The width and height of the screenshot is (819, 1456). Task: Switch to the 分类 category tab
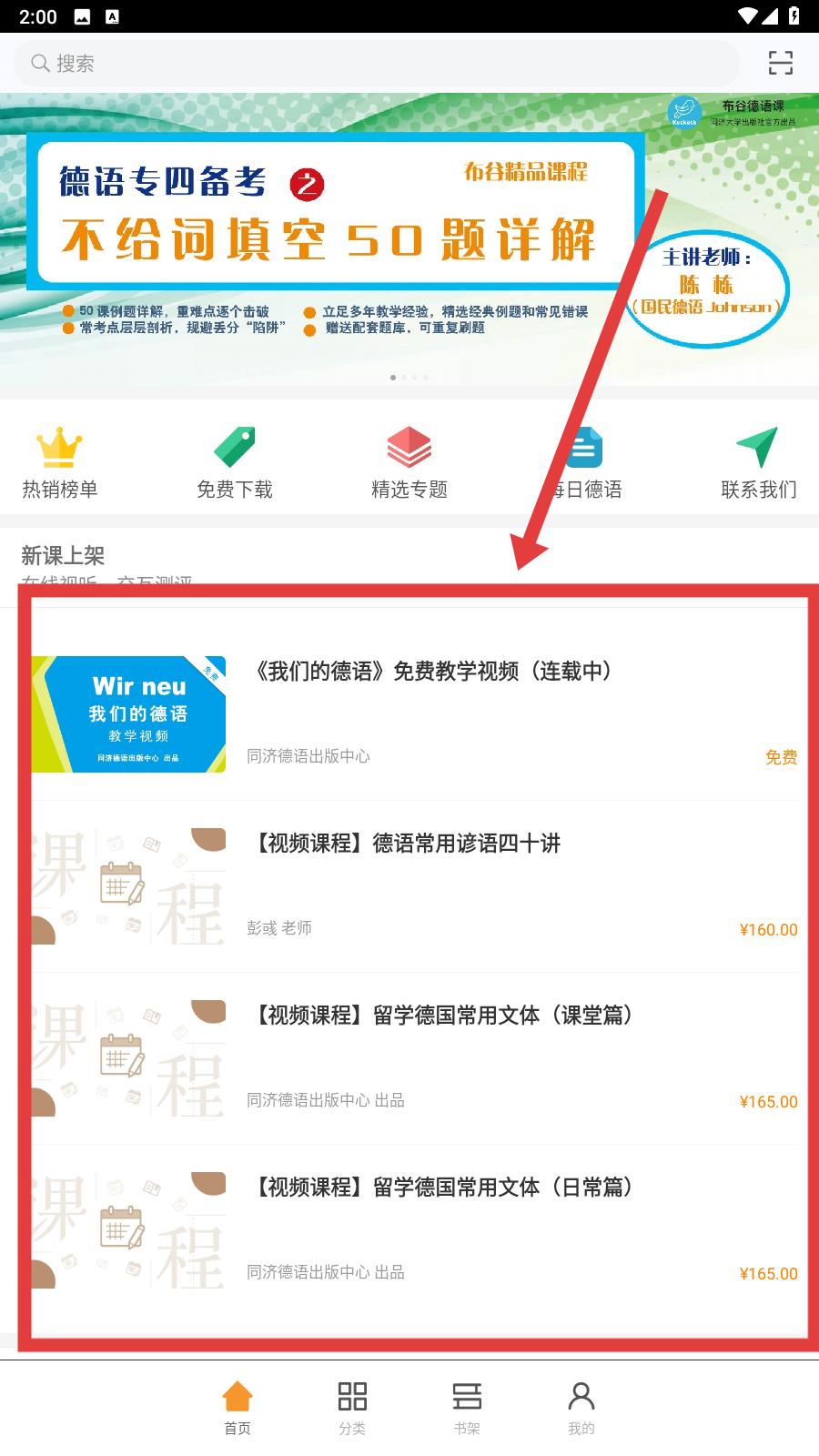[x=352, y=1408]
